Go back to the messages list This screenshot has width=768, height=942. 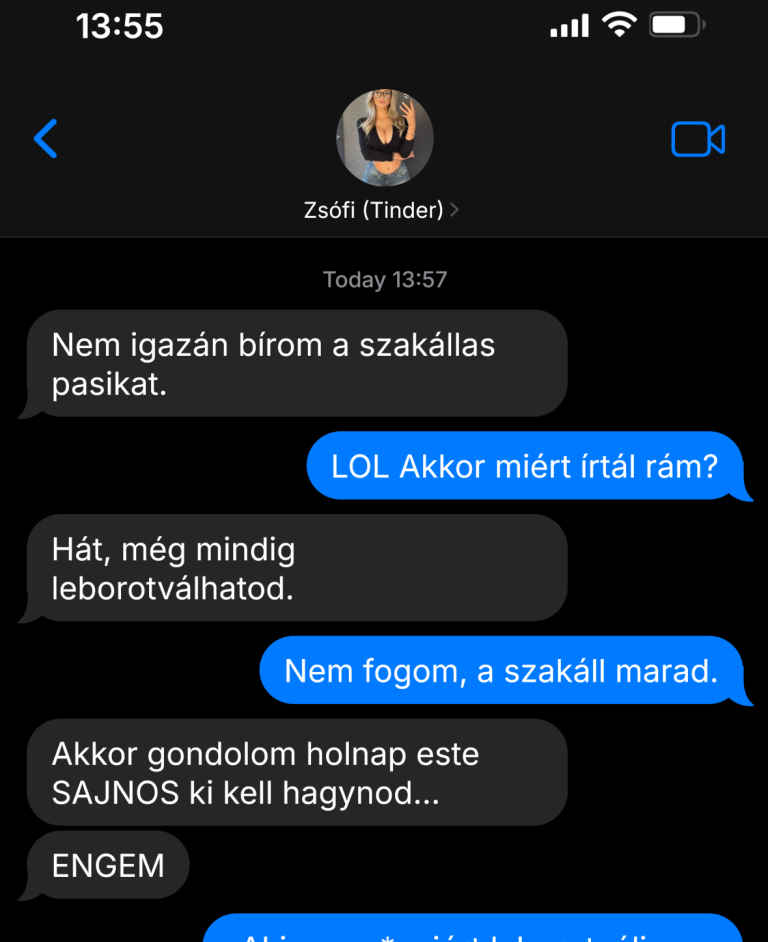point(46,139)
